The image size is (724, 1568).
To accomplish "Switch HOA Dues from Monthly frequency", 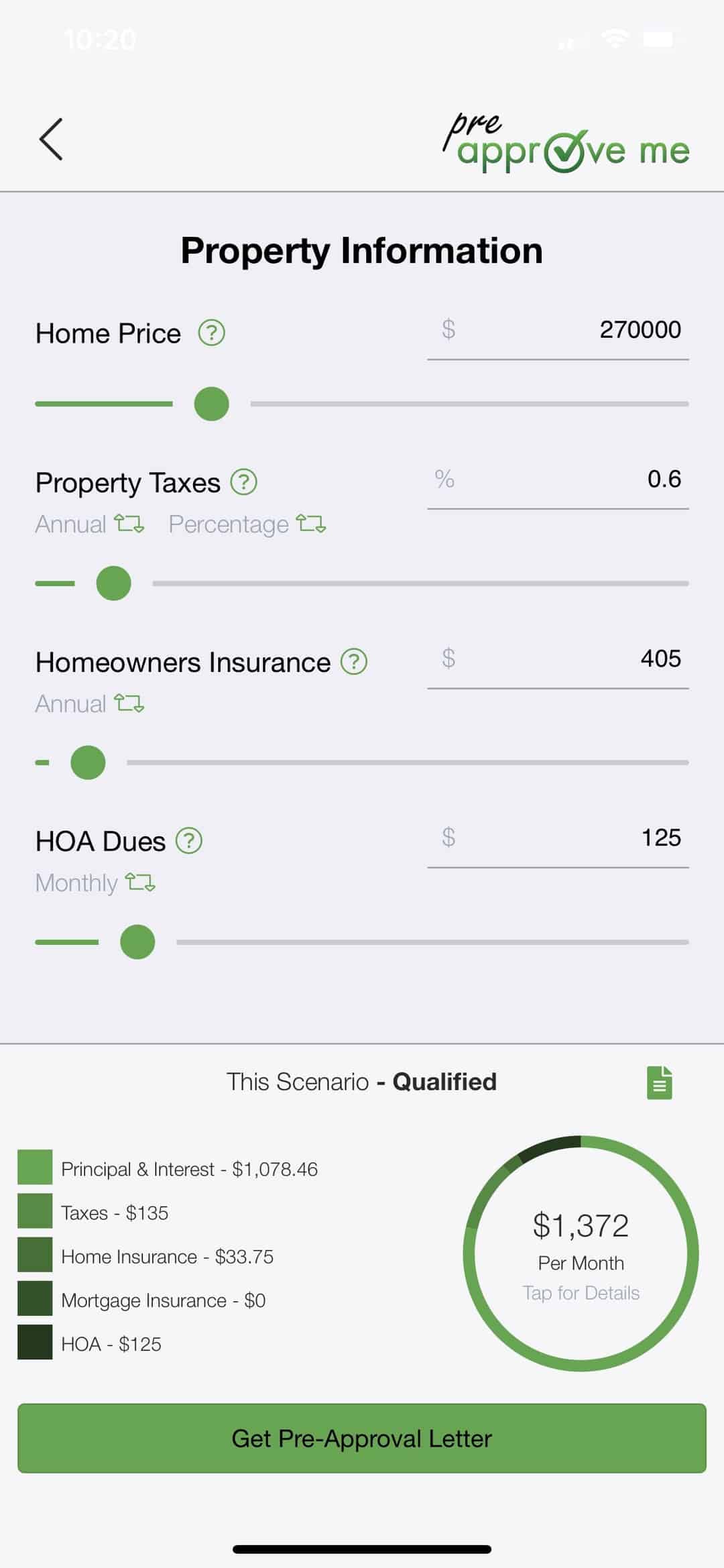I will coord(95,883).
